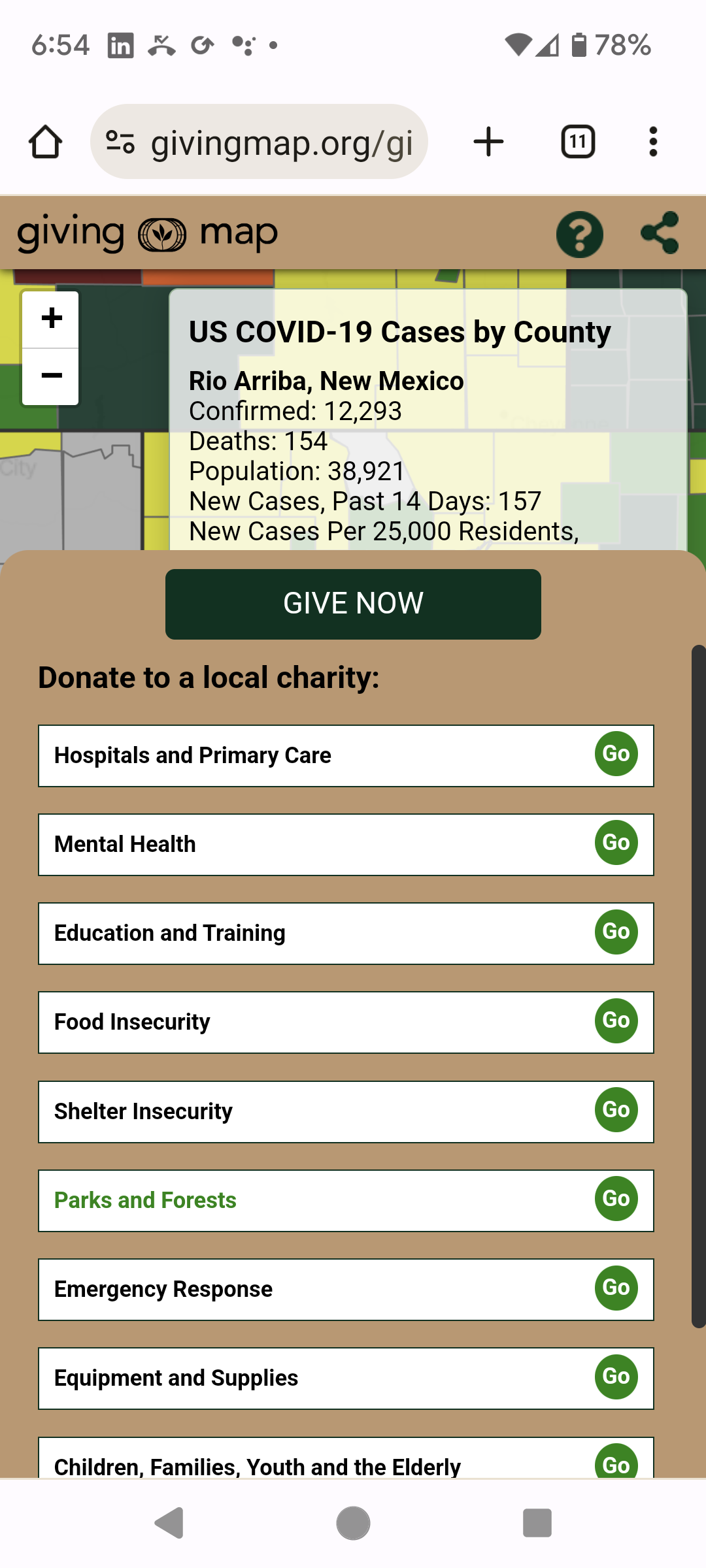This screenshot has width=706, height=1568.
Task: Go to Hospitals and Primary Care charities
Action: click(616, 754)
